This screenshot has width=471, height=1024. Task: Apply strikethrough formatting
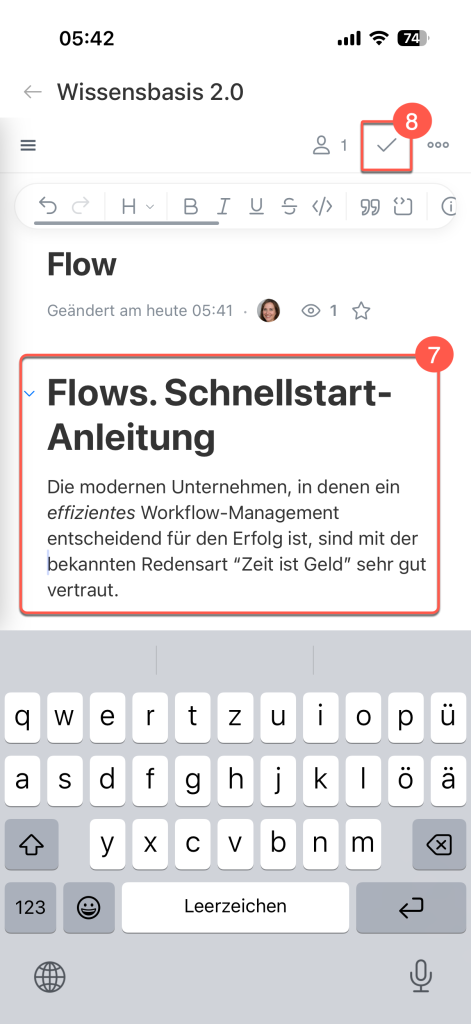289,207
